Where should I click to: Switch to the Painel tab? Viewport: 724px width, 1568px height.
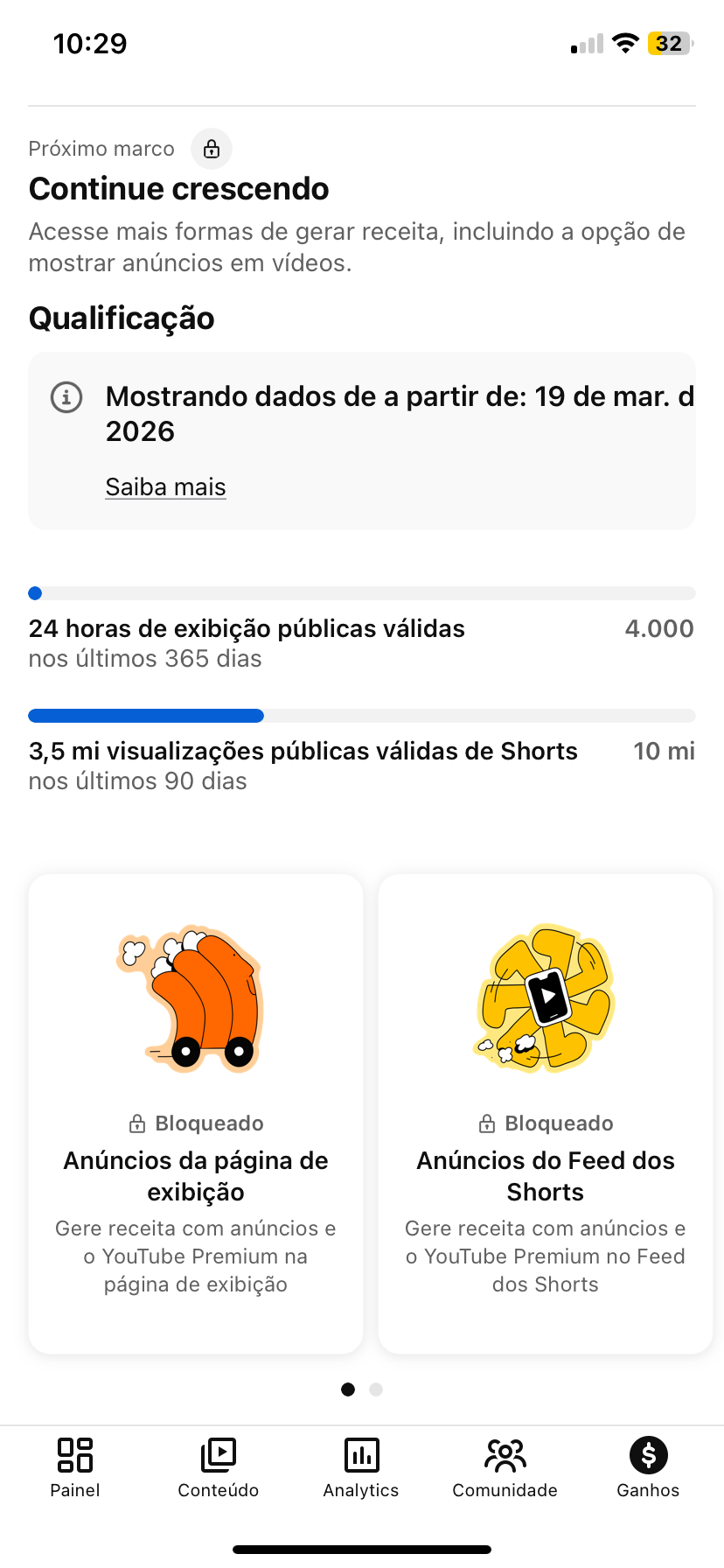tap(75, 1467)
